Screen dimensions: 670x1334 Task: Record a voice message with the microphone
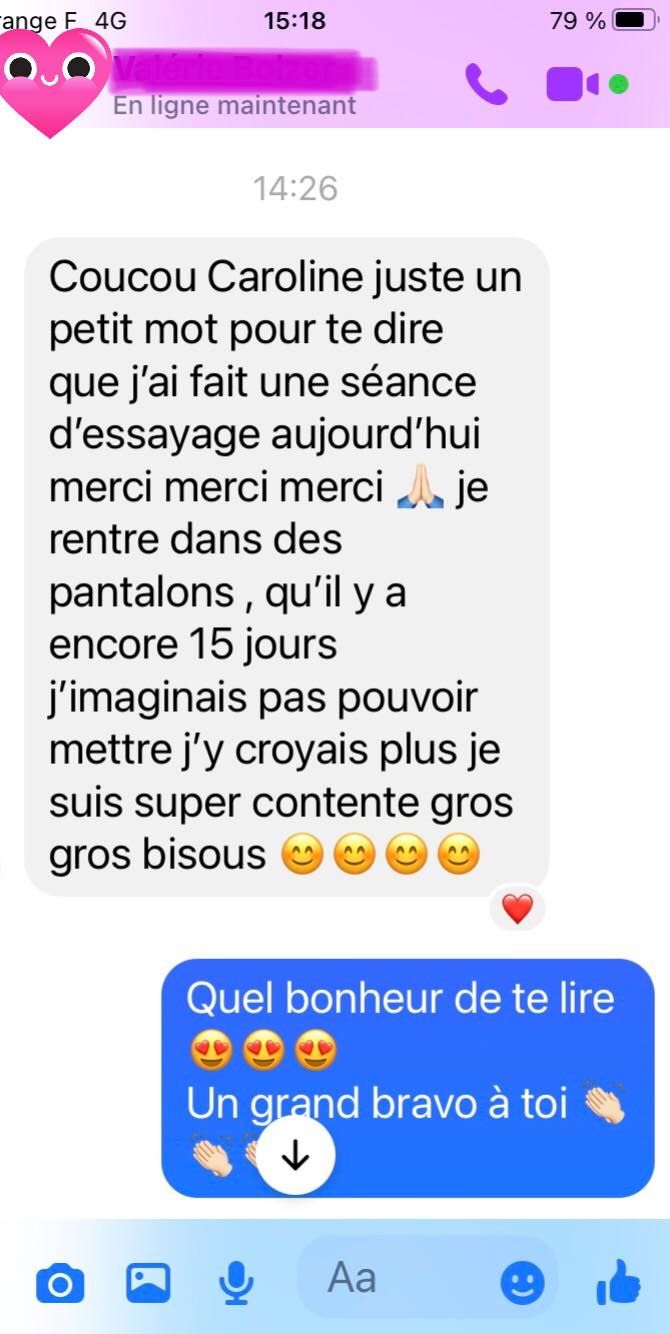tap(236, 1282)
